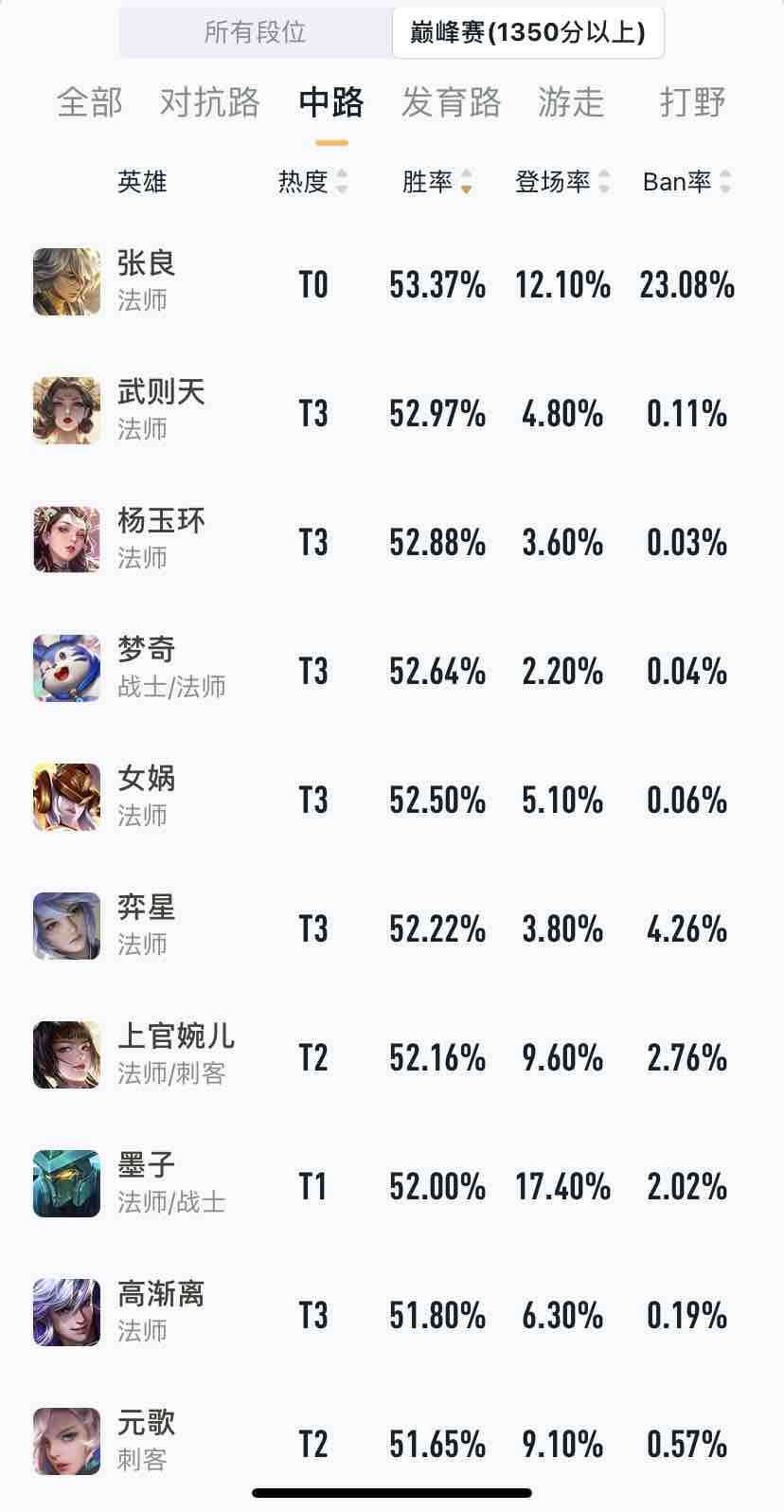The width and height of the screenshot is (784, 1512).
Task: Select the 巅峰赛(1350分以上) segment
Action: point(527,33)
